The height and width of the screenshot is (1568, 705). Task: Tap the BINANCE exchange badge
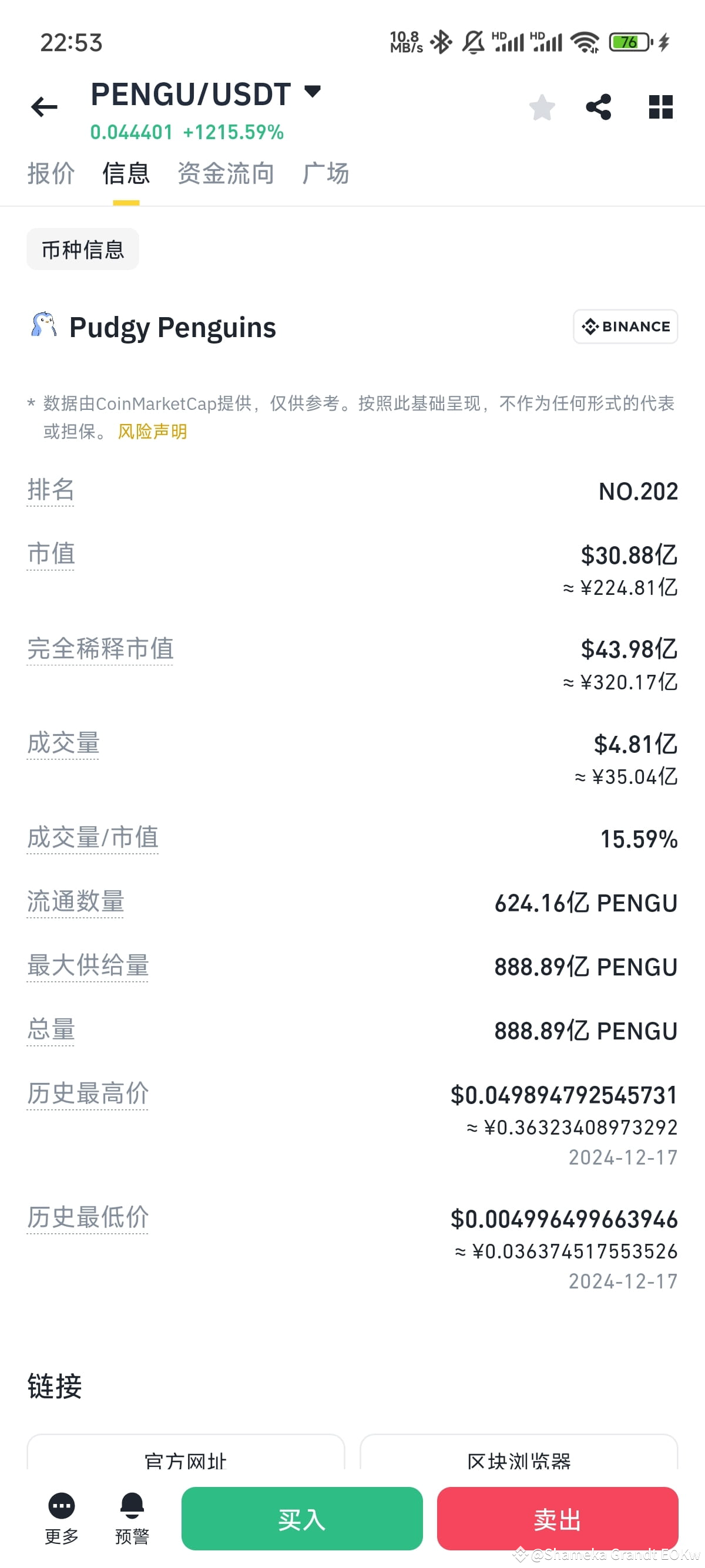[x=625, y=327]
